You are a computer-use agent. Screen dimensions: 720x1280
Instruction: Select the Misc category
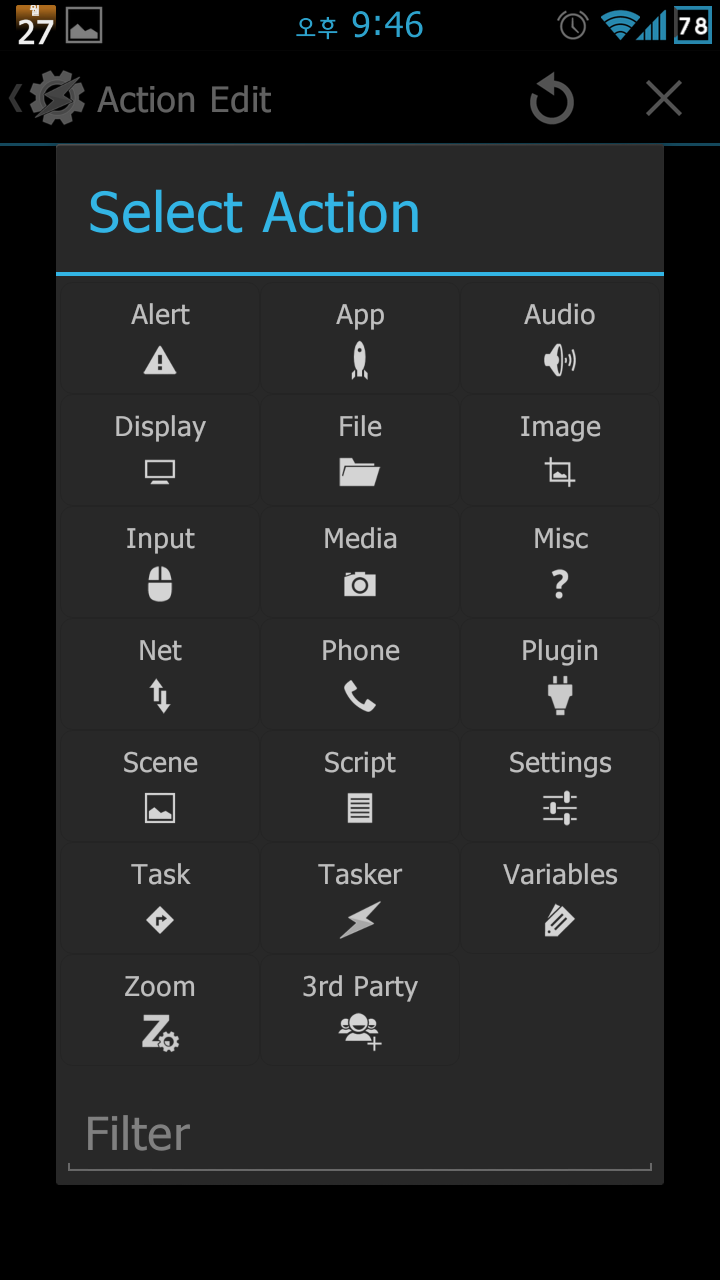pos(560,563)
